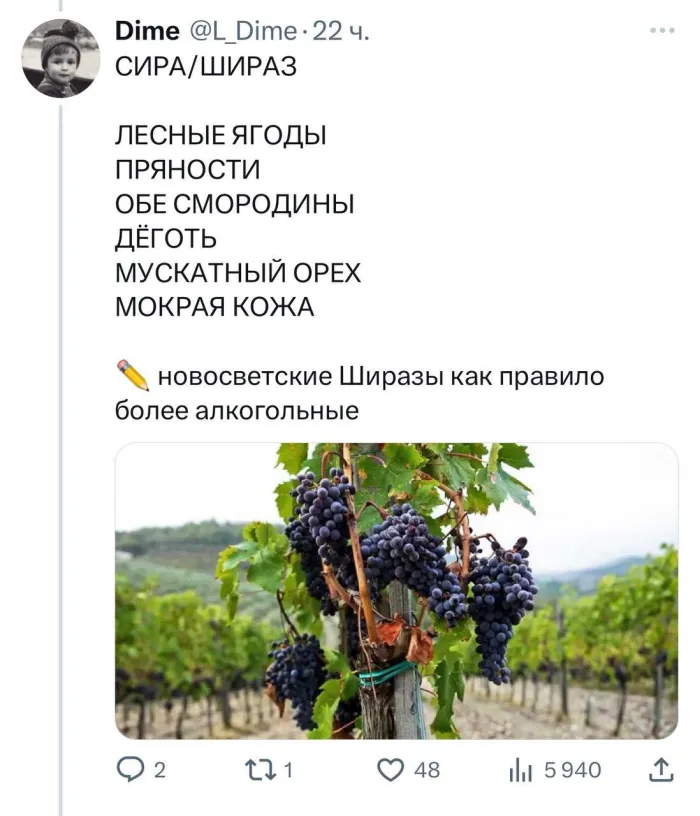Reply to Dime's Syrah/Shiraz tweet

tap(129, 769)
